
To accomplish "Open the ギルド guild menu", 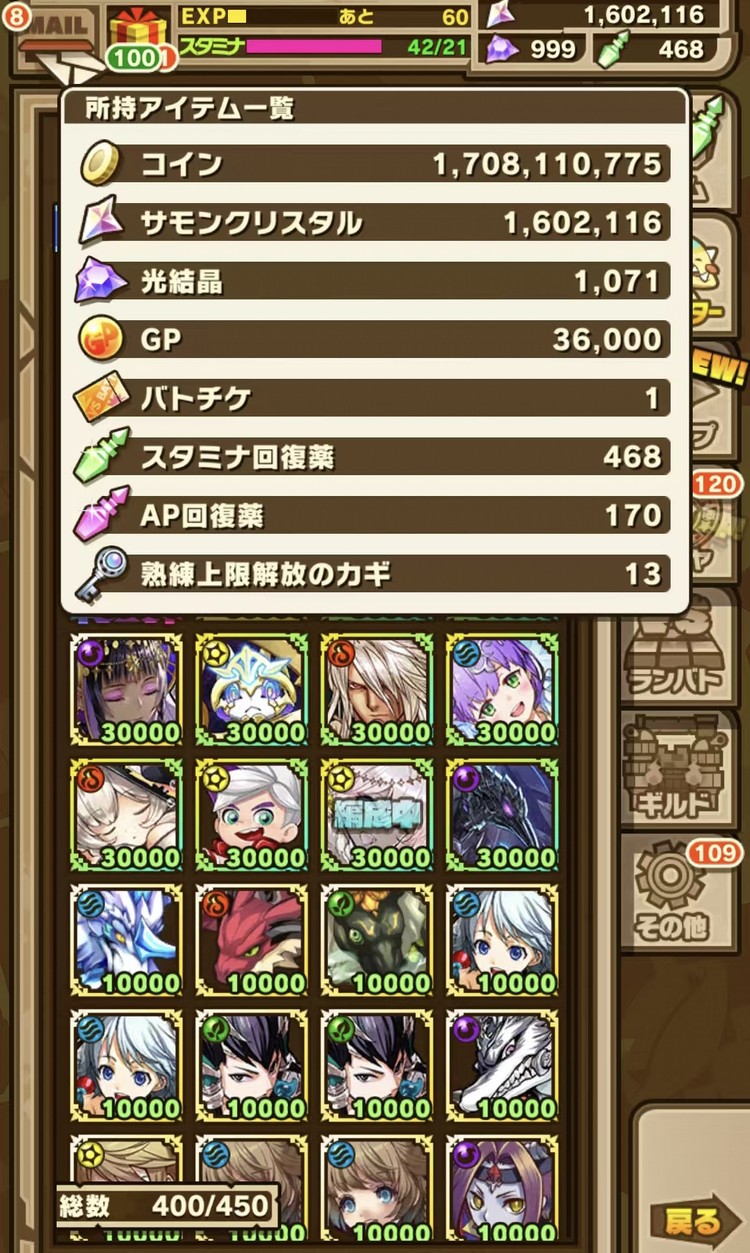I will click(x=680, y=768).
